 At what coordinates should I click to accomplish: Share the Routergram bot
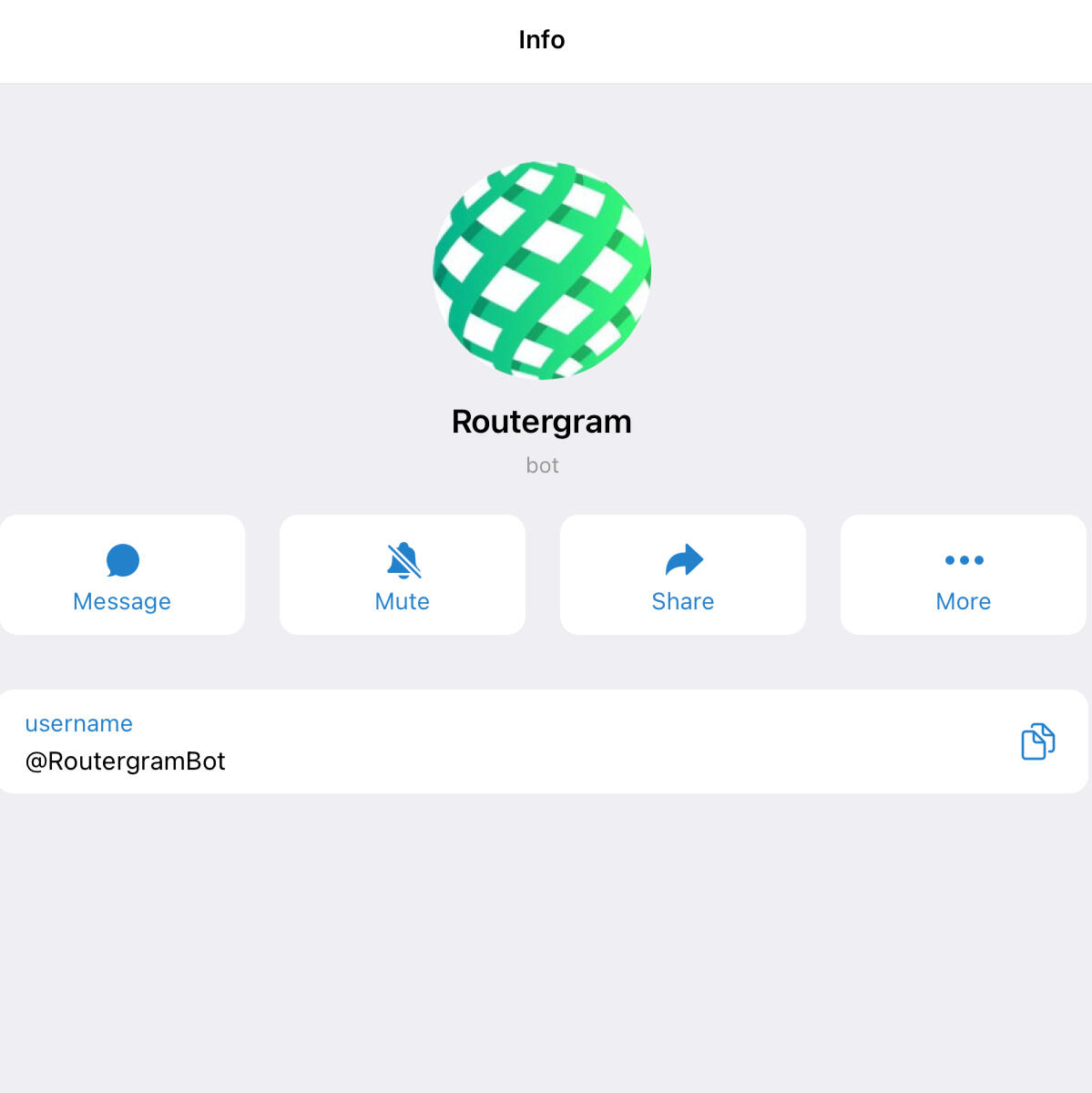click(x=683, y=575)
